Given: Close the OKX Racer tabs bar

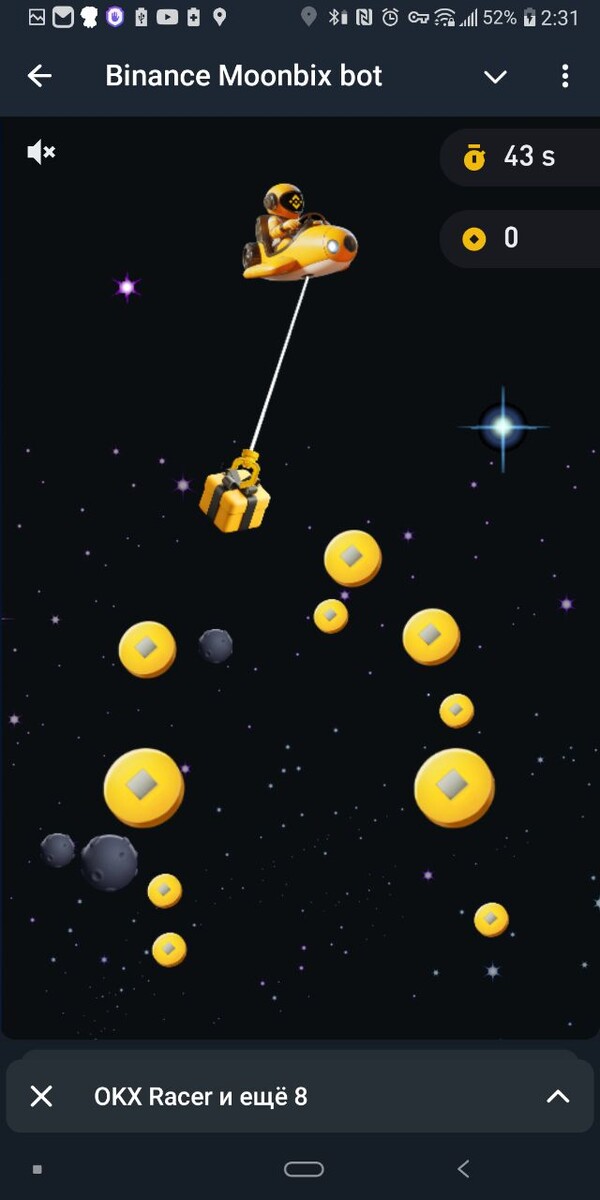Looking at the screenshot, I should (41, 1096).
